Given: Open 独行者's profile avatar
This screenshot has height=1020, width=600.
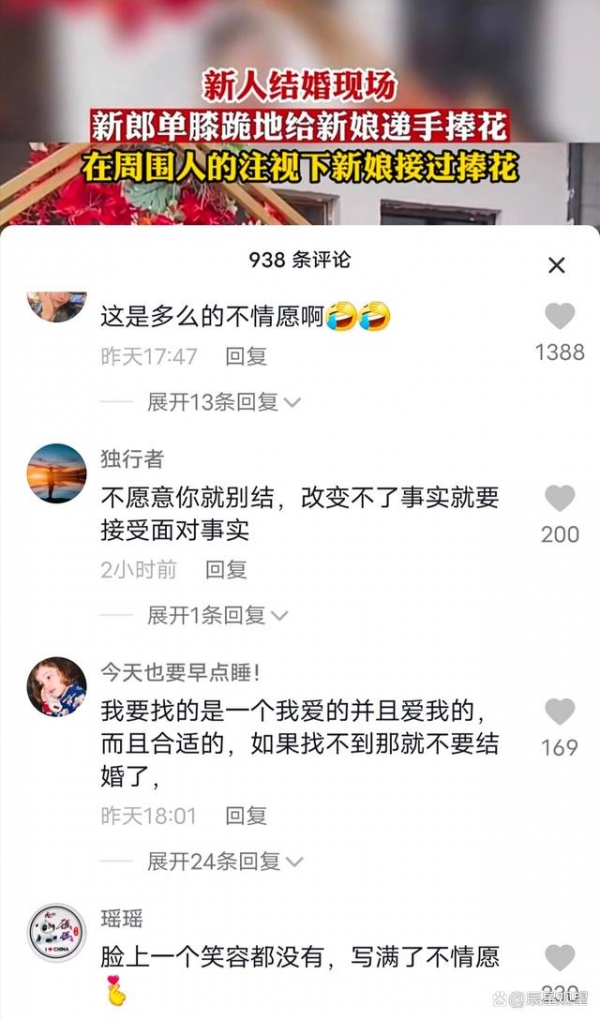Looking at the screenshot, I should [x=56, y=473].
